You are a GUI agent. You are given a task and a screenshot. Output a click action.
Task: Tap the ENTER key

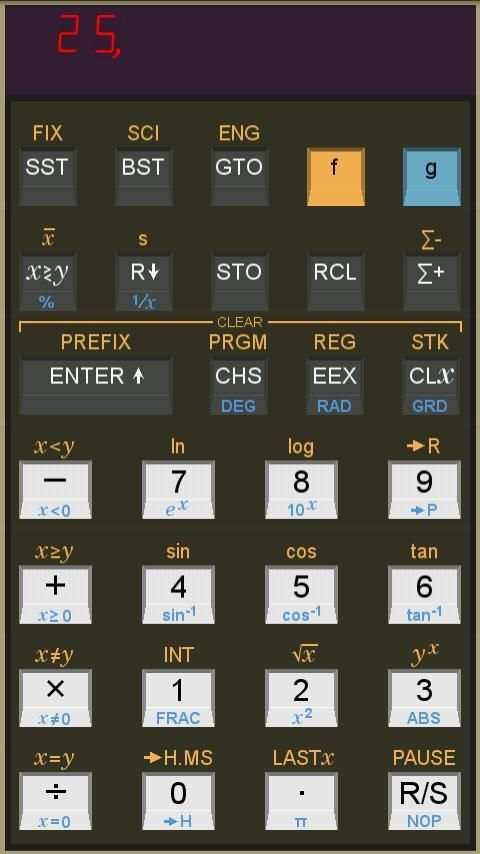[x=96, y=386]
